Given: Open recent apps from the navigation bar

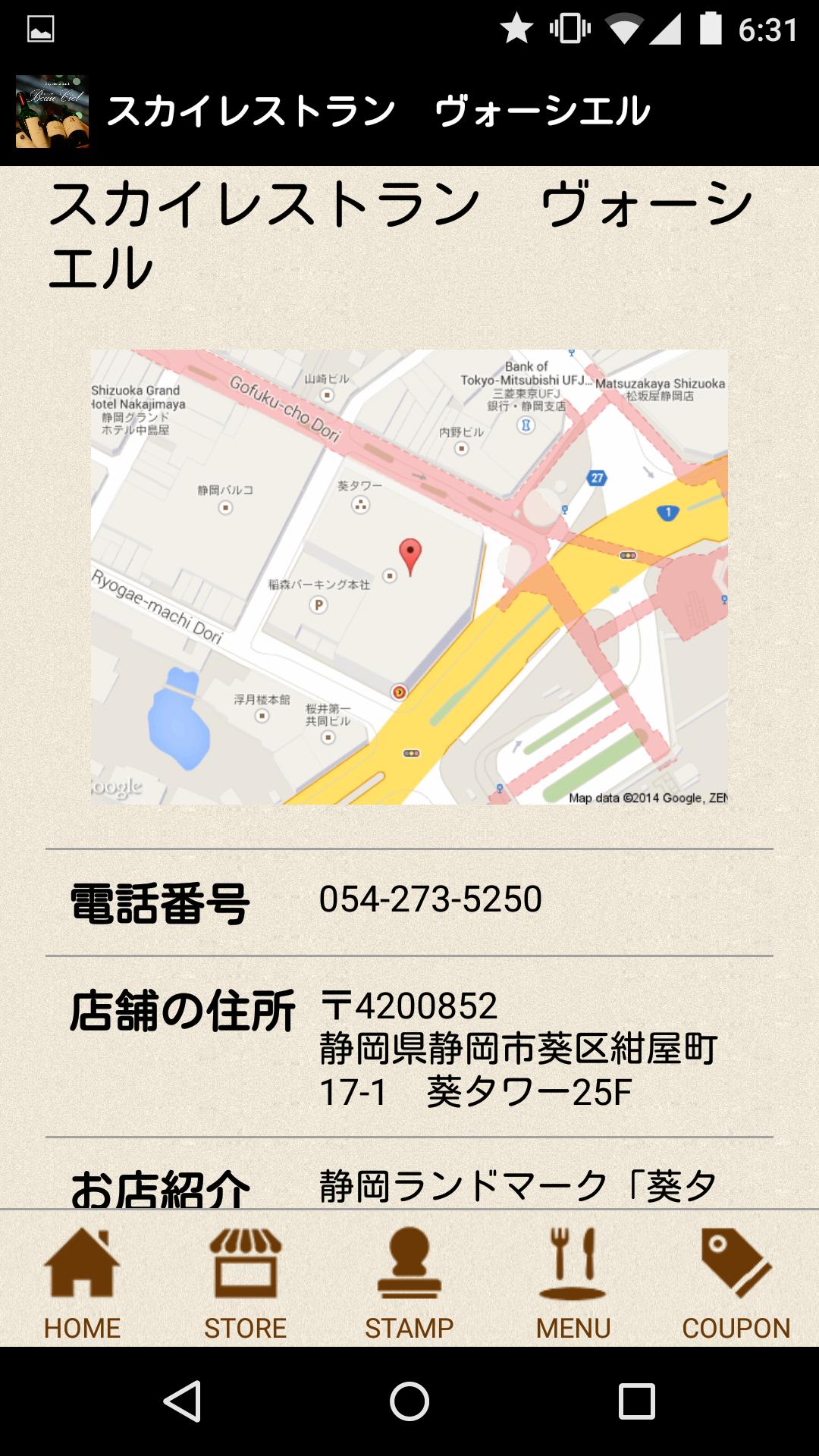Looking at the screenshot, I should coord(636,1401).
